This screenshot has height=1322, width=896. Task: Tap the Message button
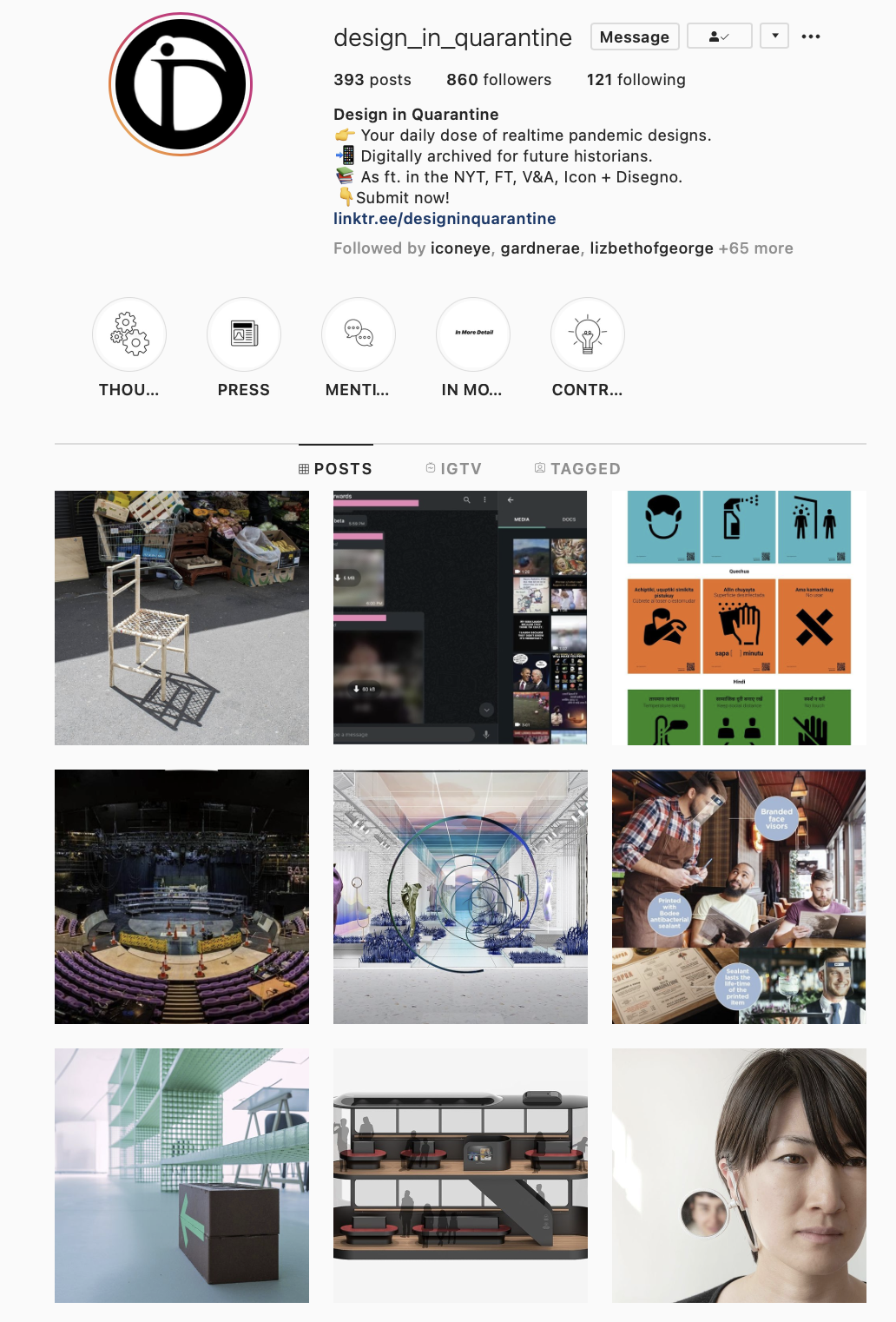point(635,36)
